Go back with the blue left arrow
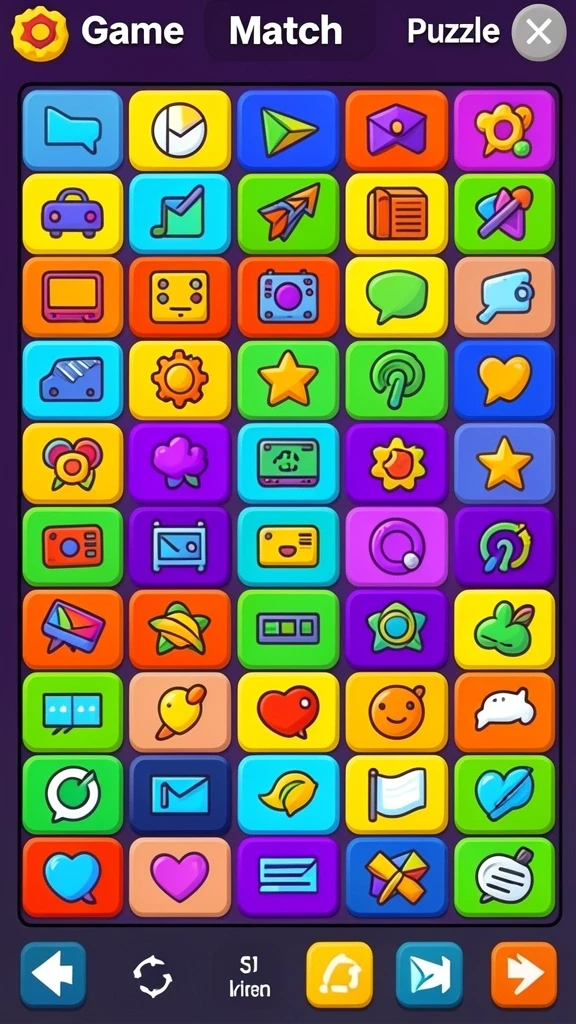 (53, 976)
